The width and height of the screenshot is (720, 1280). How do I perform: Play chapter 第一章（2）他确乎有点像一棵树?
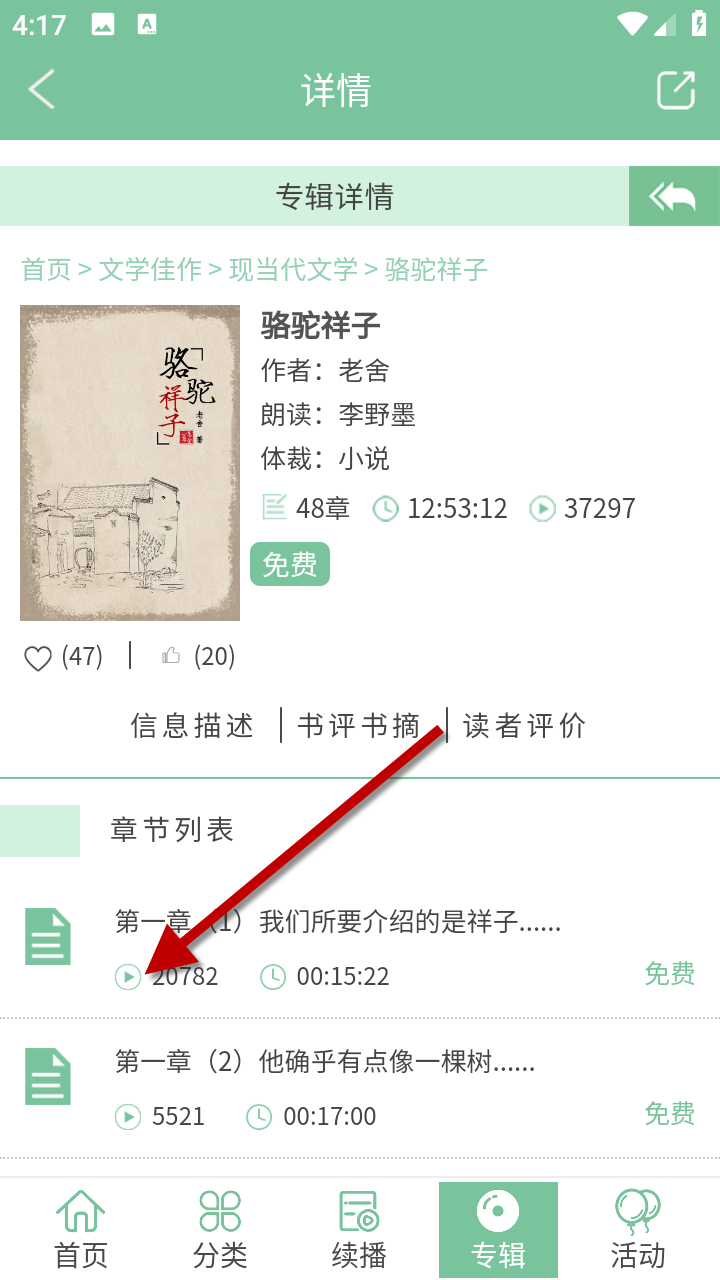tap(325, 1062)
